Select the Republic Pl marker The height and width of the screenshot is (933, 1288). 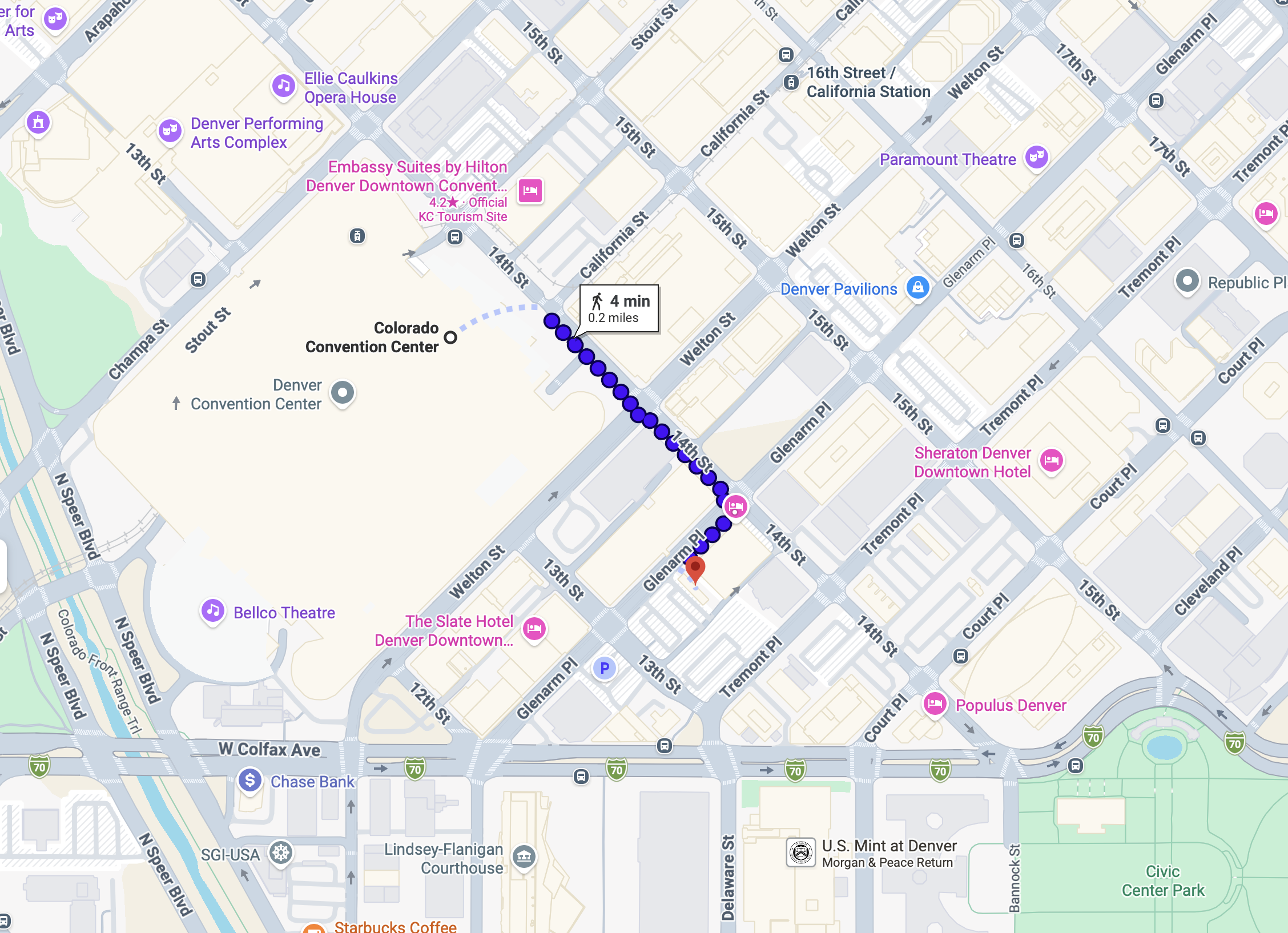pyautogui.click(x=1188, y=281)
